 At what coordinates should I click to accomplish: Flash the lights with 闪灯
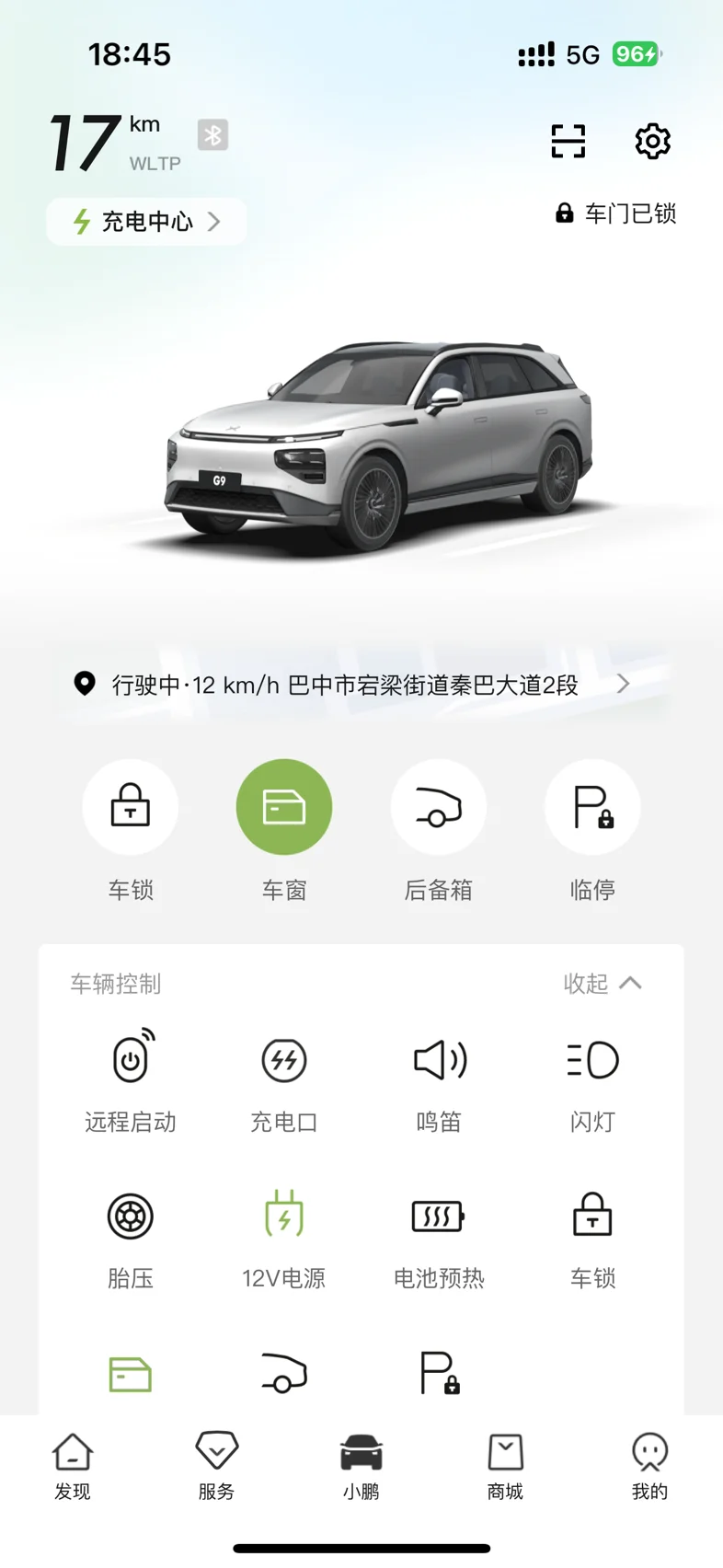[592, 1081]
